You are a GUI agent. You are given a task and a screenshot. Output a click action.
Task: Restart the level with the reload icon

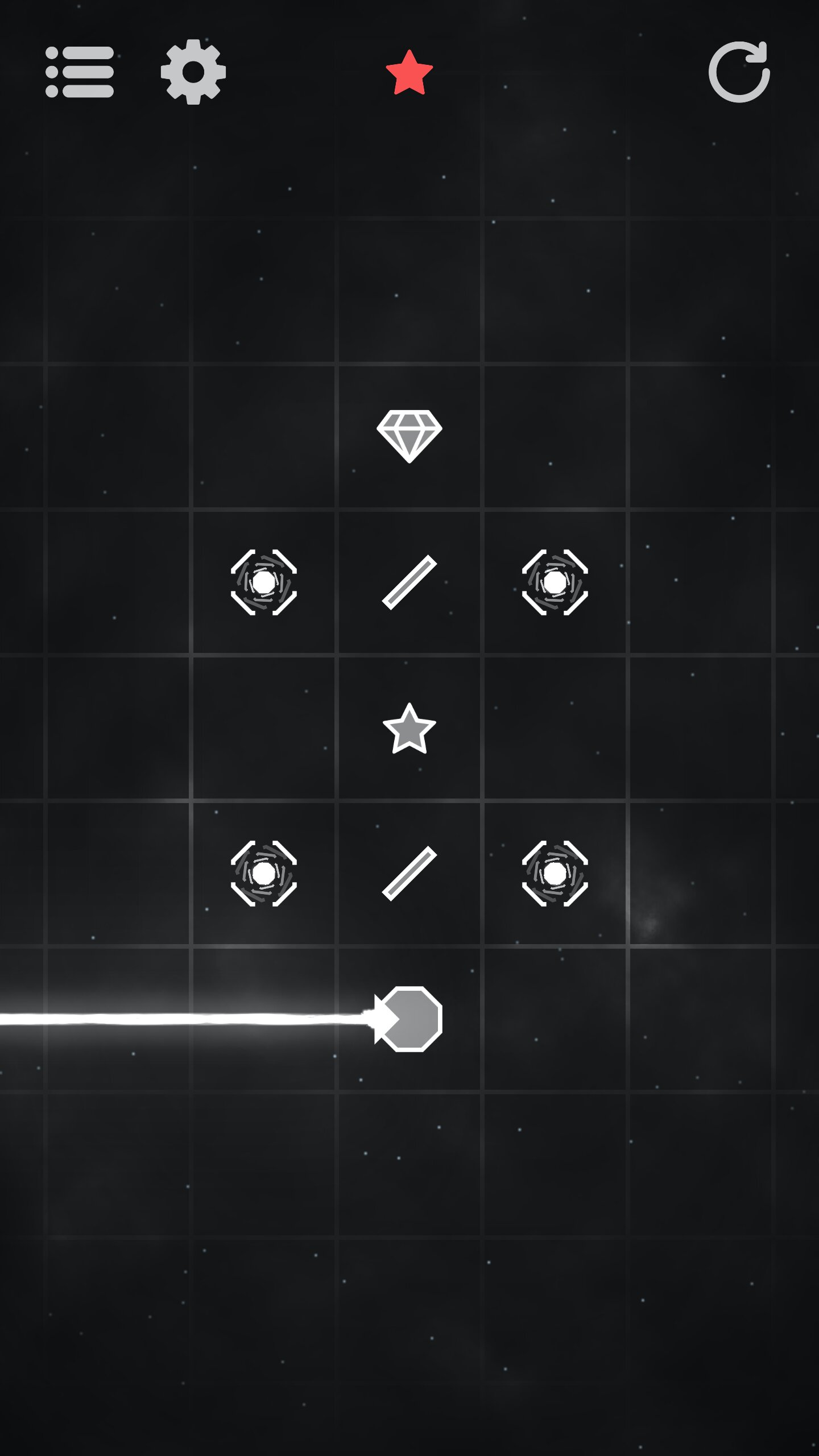739,72
